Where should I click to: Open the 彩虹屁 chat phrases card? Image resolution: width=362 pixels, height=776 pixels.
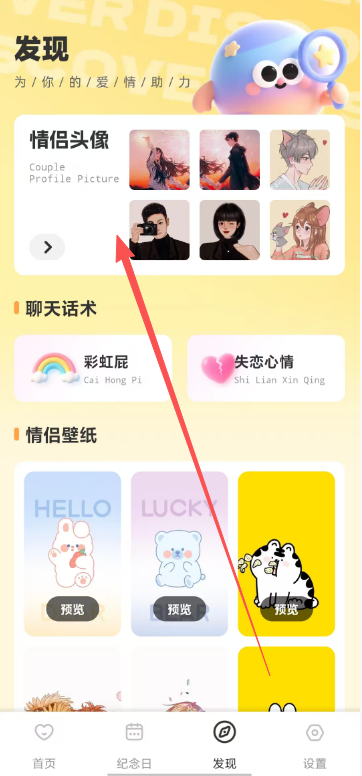coord(93,368)
